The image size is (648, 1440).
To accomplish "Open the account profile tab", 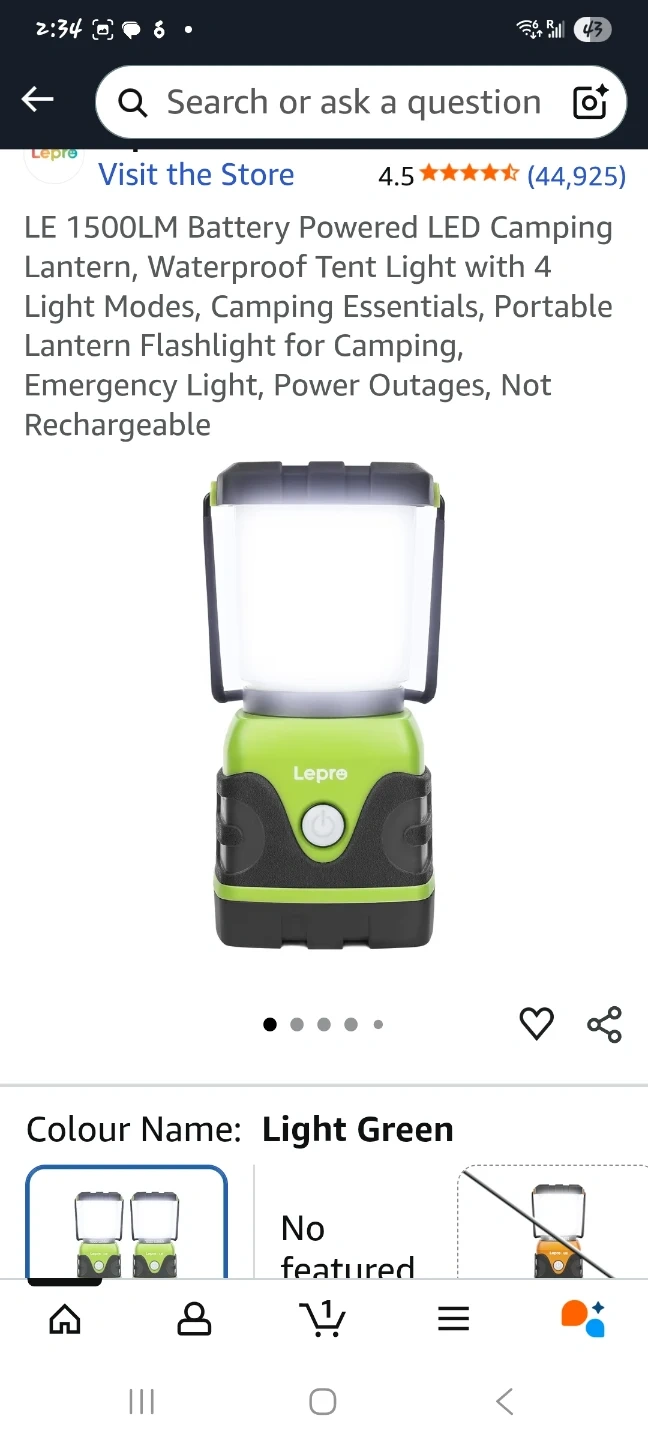I will click(x=194, y=1319).
